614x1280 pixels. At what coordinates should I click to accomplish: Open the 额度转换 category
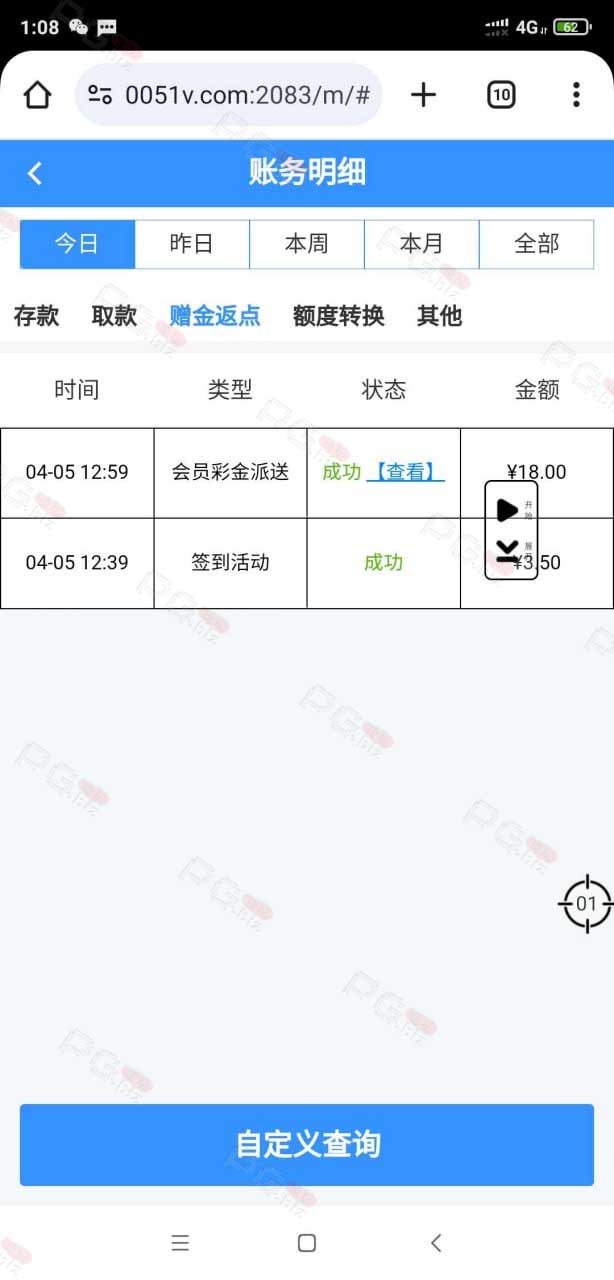(x=339, y=316)
